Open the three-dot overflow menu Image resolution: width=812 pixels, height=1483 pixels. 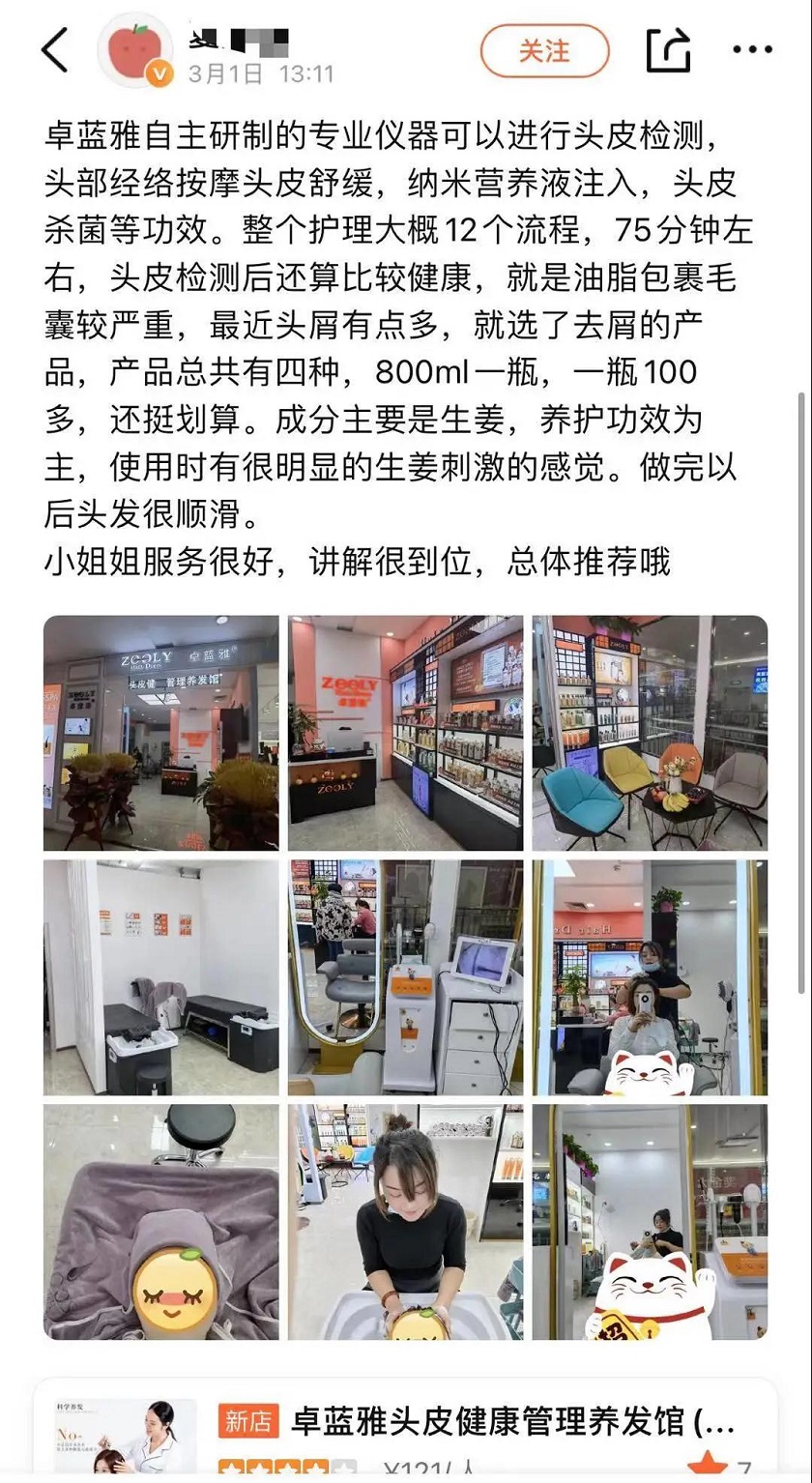[x=752, y=50]
